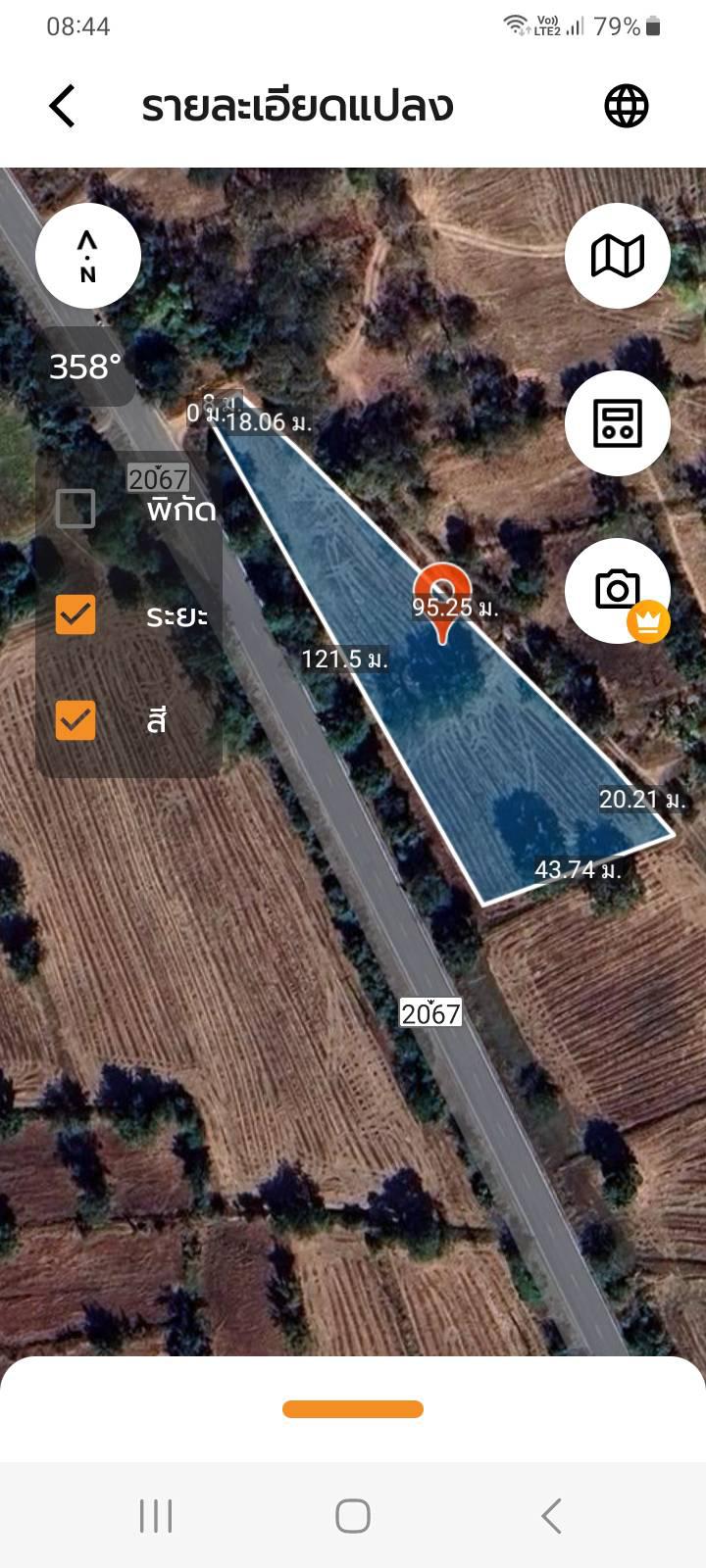Capture the plot with the camera button

618,590
